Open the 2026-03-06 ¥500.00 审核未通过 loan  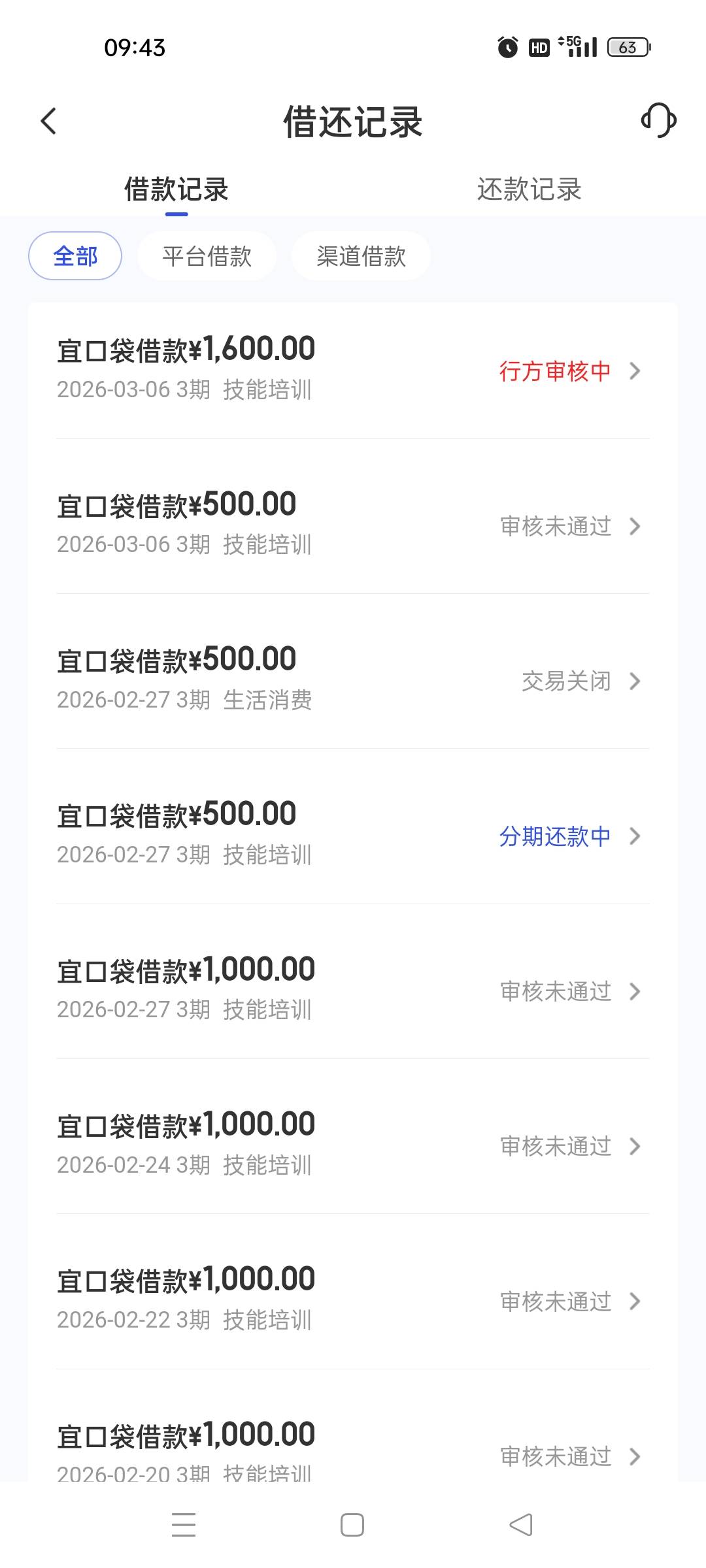click(x=353, y=525)
